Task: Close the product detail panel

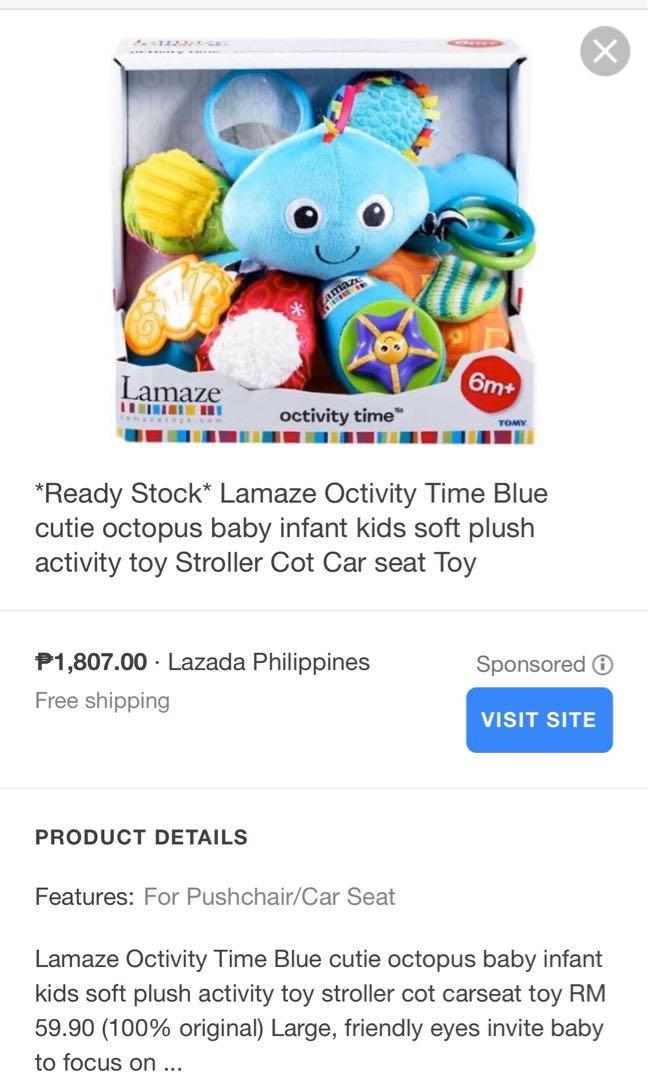Action: click(x=605, y=51)
